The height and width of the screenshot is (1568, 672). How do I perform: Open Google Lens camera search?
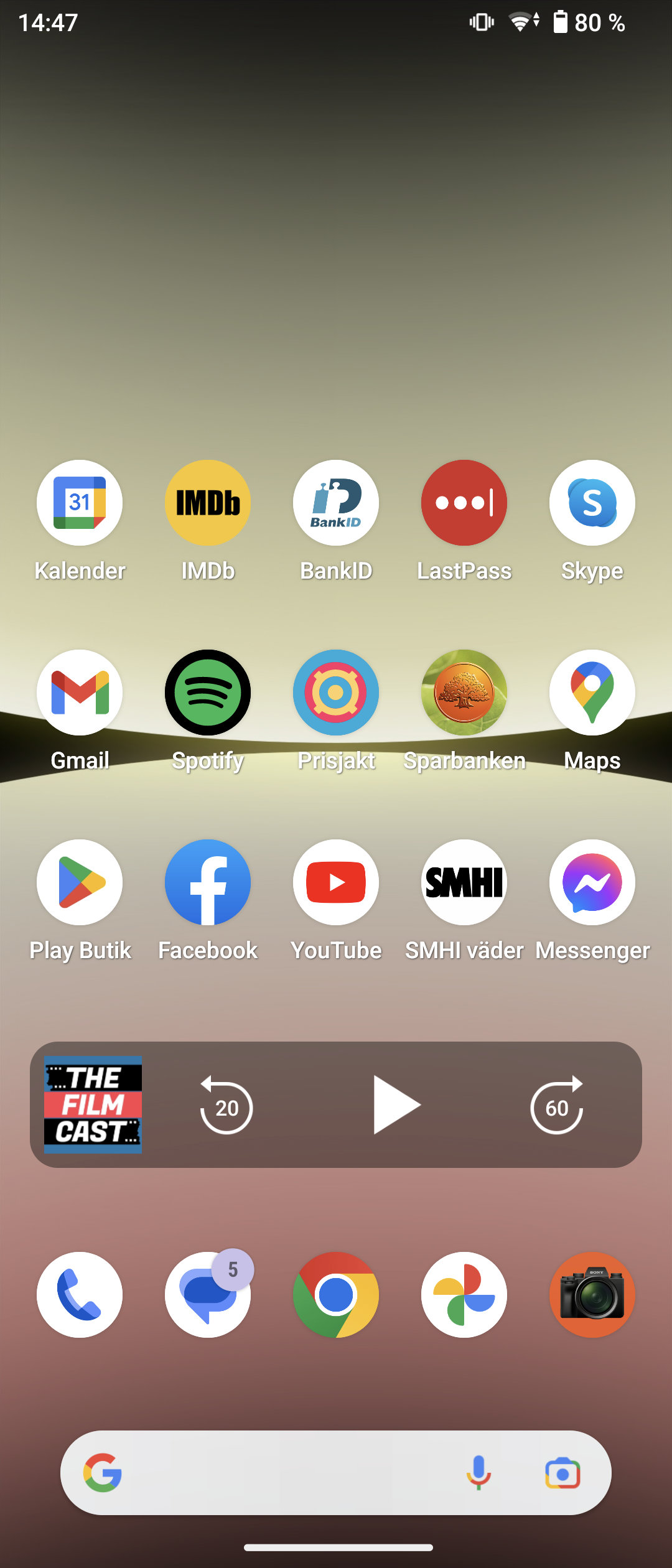[562, 1473]
